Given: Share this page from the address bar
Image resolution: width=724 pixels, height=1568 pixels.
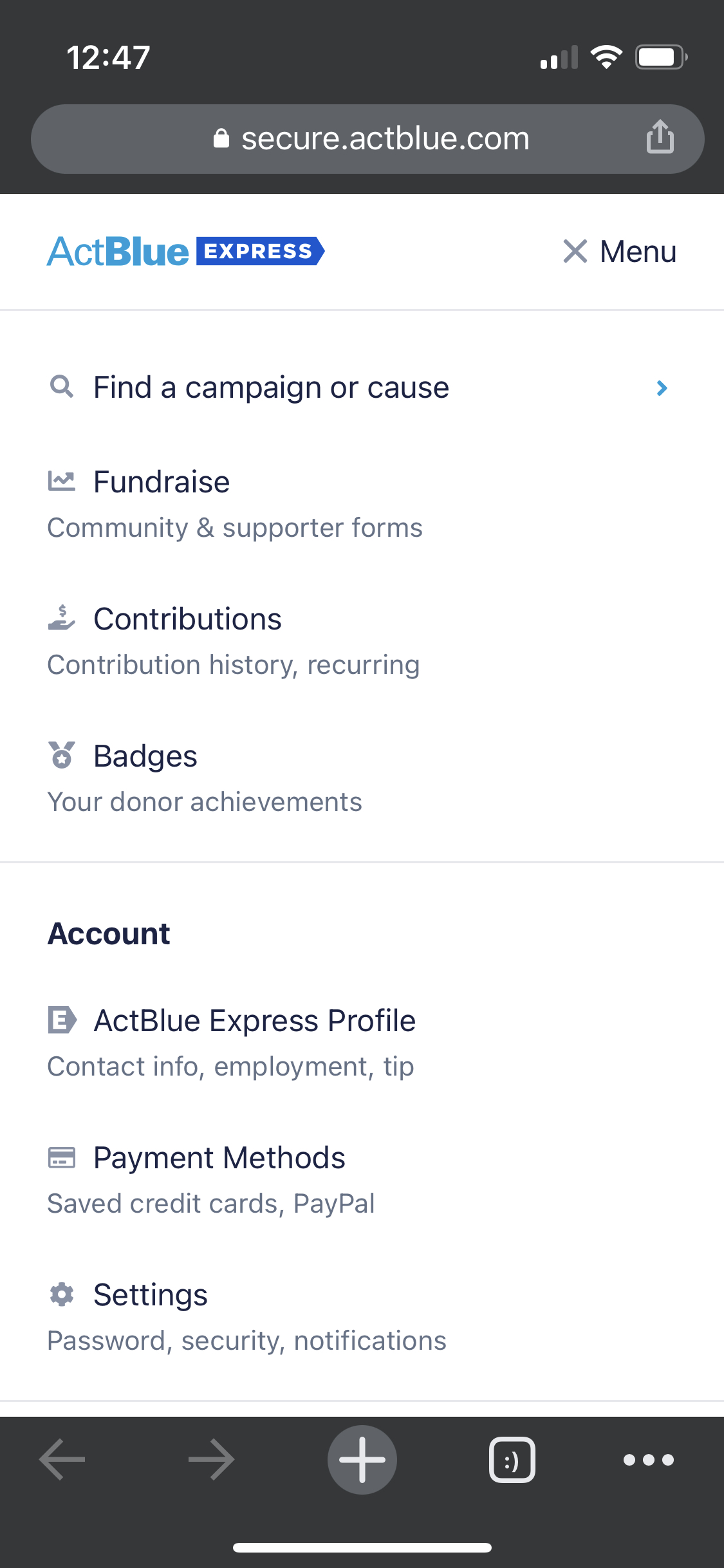Looking at the screenshot, I should click(660, 136).
